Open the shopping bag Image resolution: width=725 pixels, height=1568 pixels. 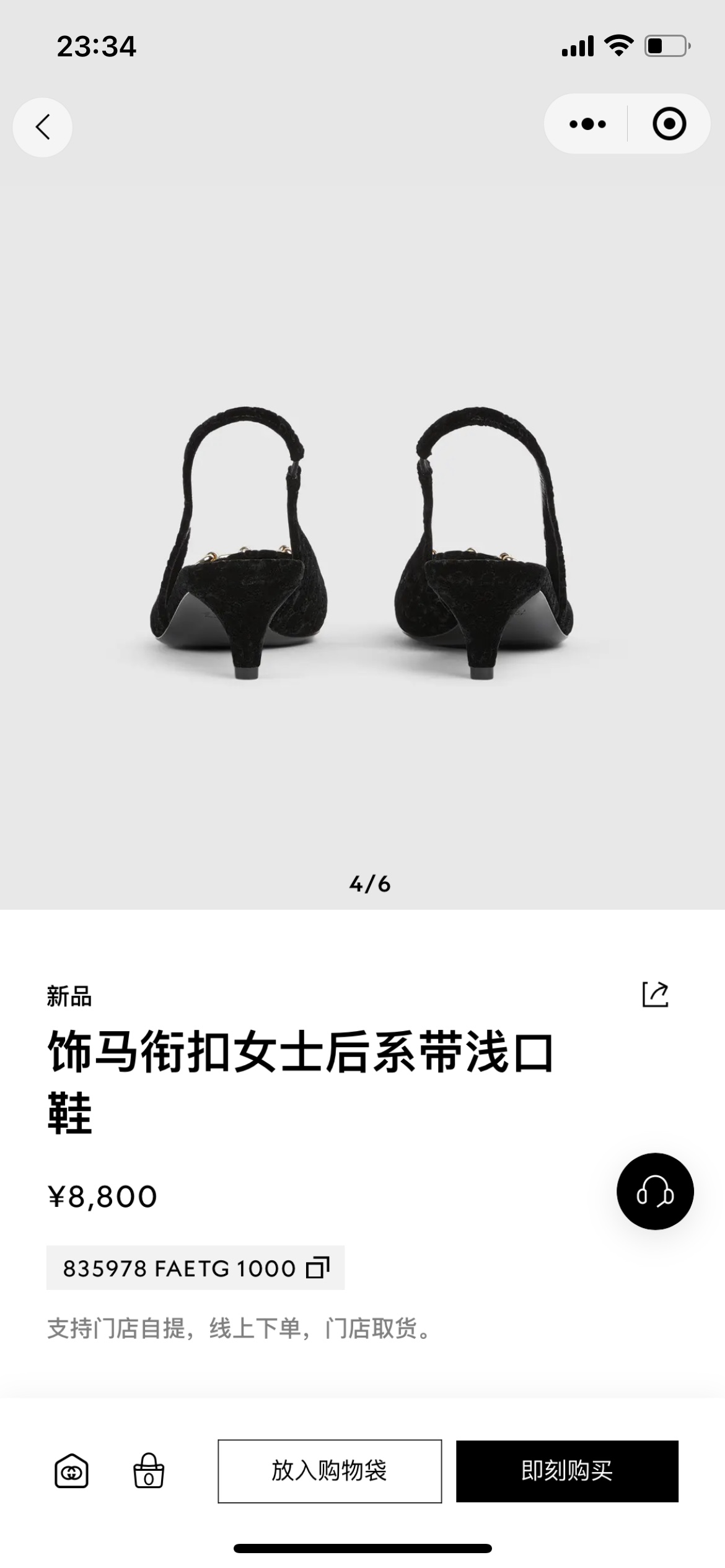(149, 1471)
